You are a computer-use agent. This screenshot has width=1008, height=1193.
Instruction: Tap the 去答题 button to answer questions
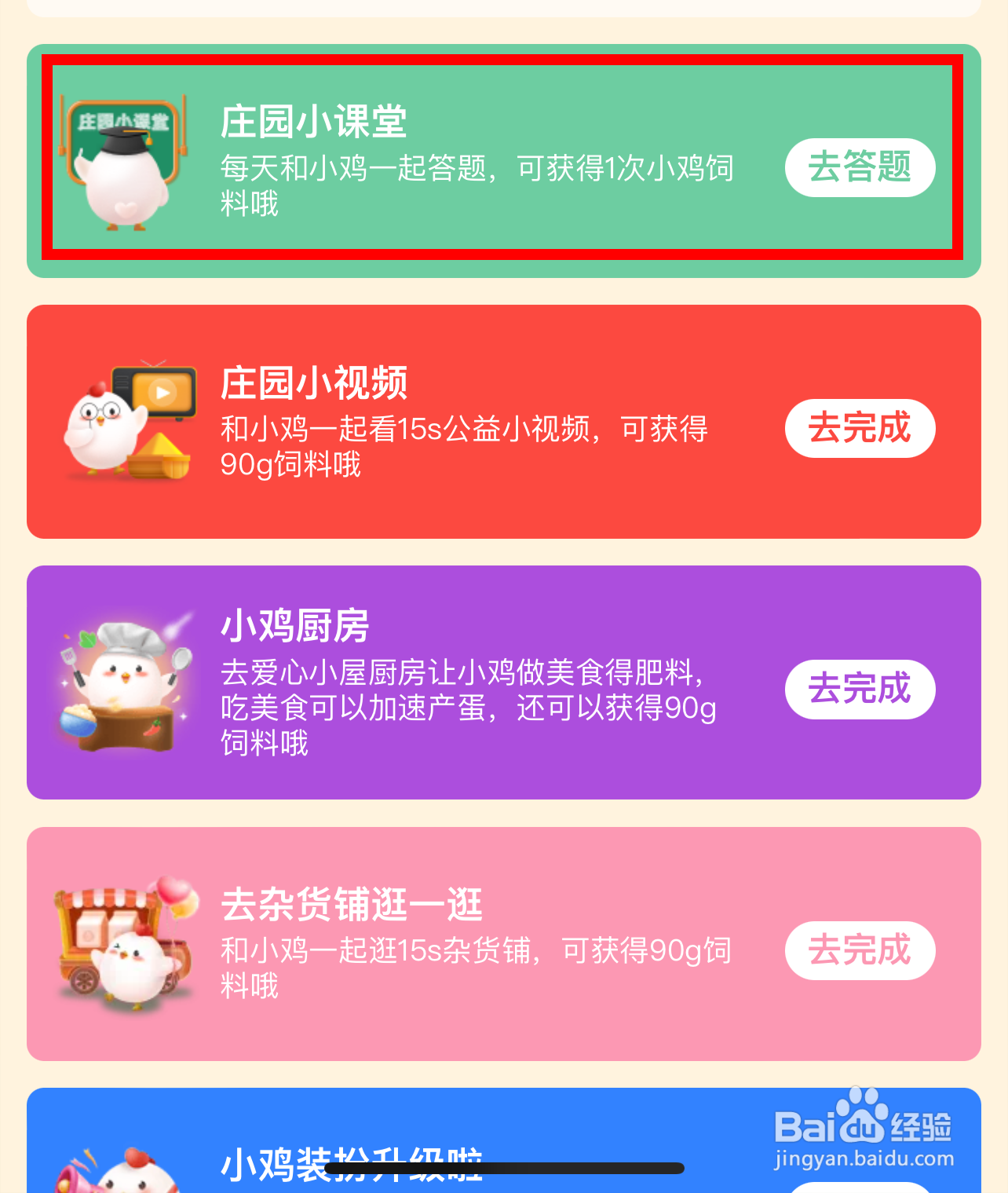pos(860,167)
